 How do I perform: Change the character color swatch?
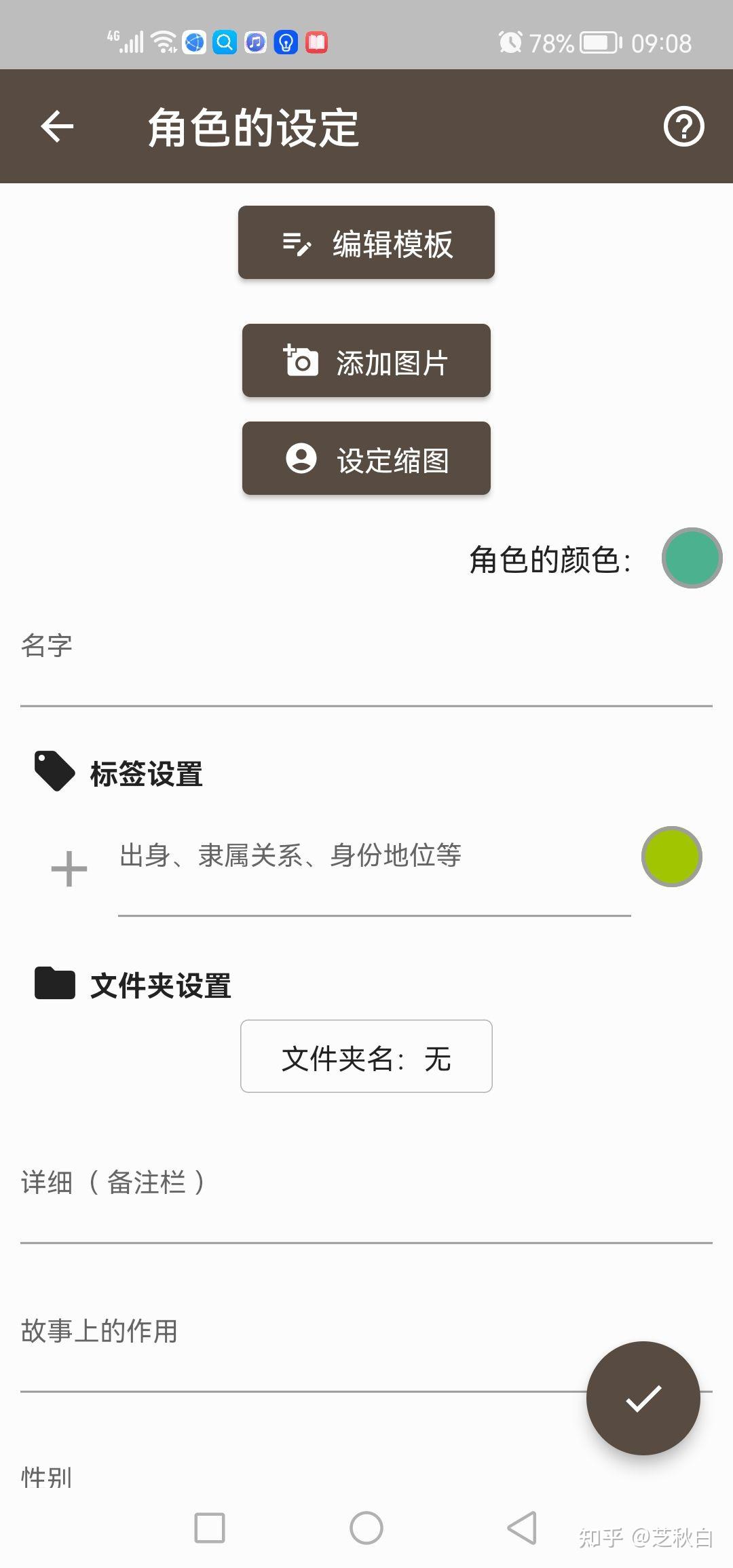pyautogui.click(x=692, y=557)
